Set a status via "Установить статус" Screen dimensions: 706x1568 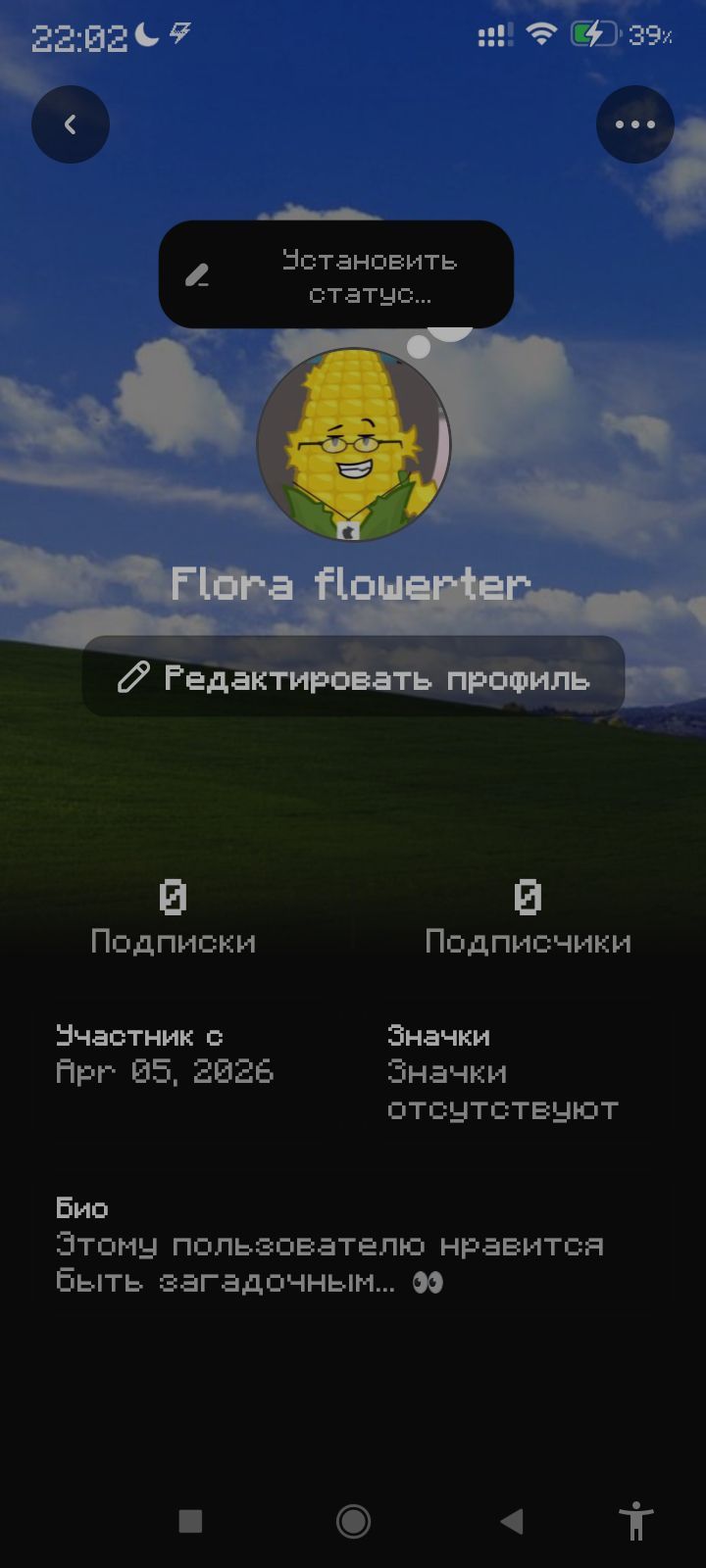coord(336,275)
